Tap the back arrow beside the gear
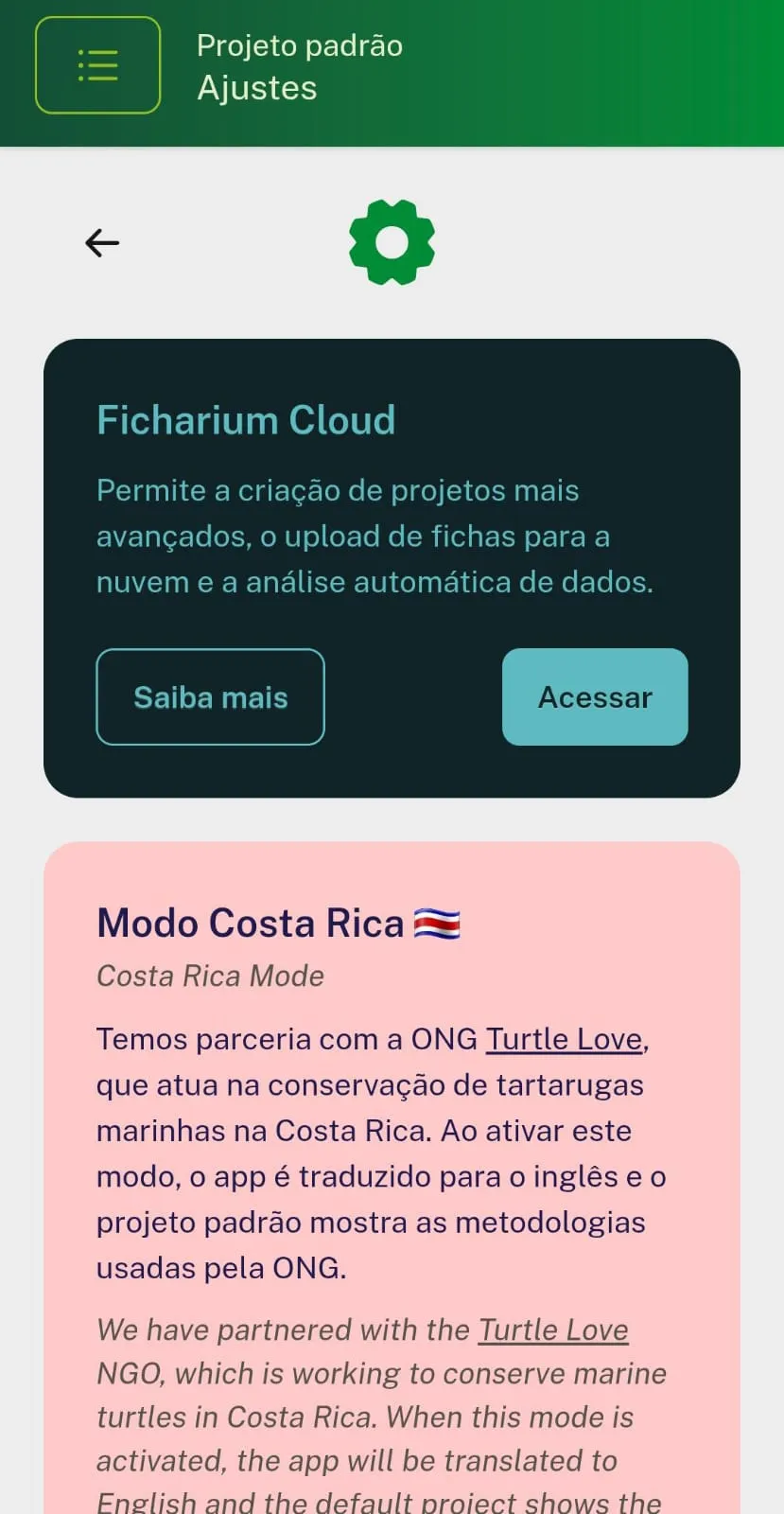Screen dimensions: 784x1514 pyautogui.click(x=101, y=242)
